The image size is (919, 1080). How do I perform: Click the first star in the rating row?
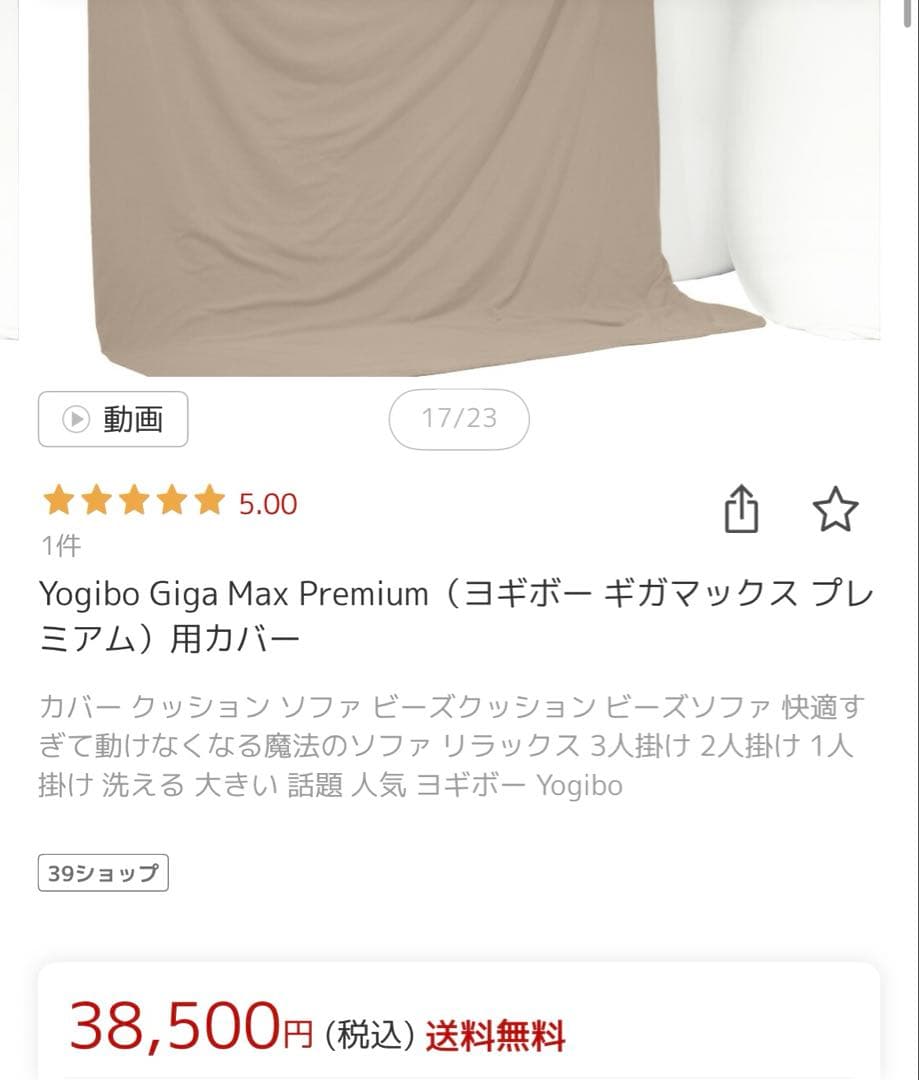point(60,500)
